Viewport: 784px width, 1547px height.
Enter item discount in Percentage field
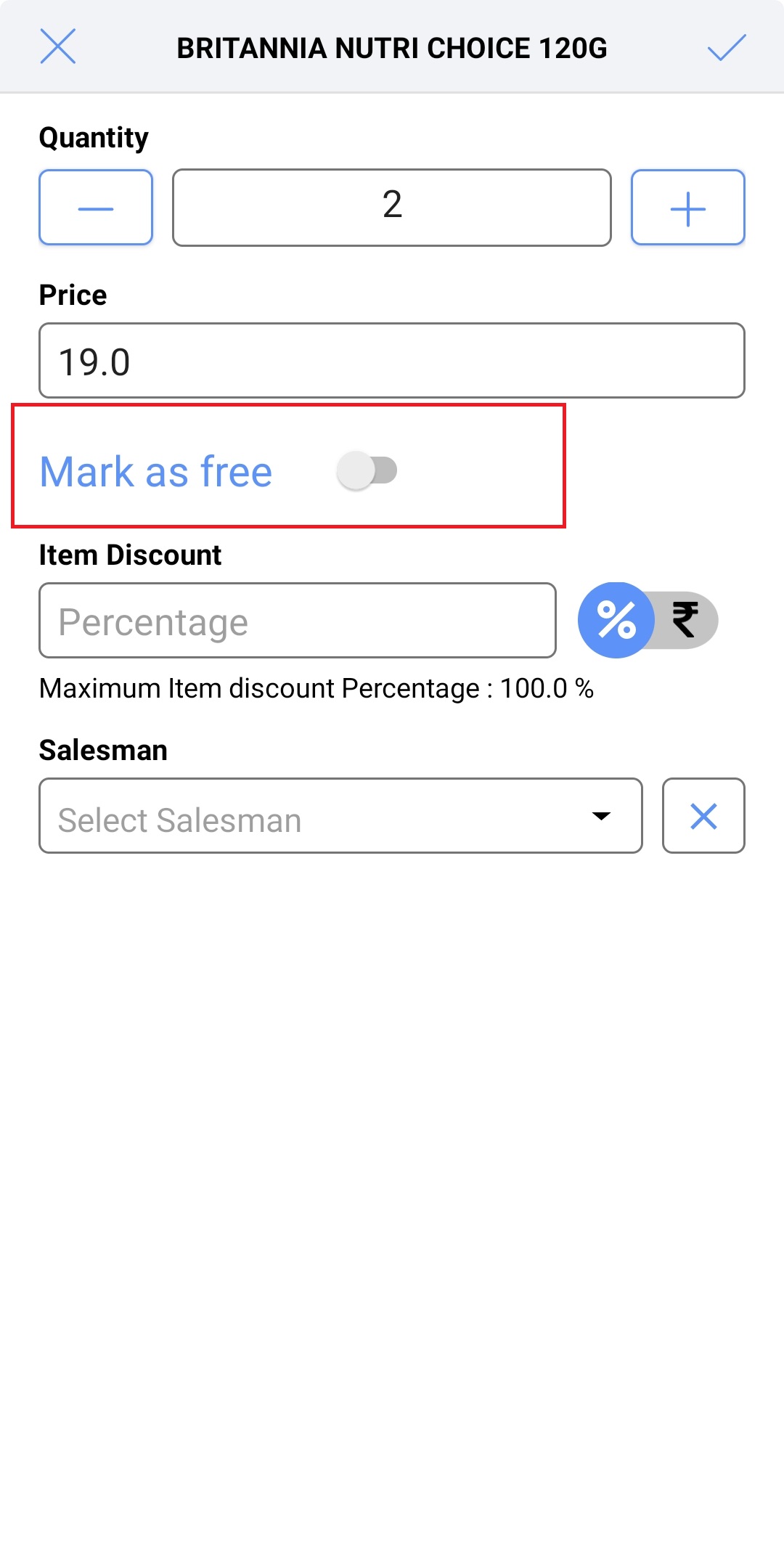pos(298,621)
